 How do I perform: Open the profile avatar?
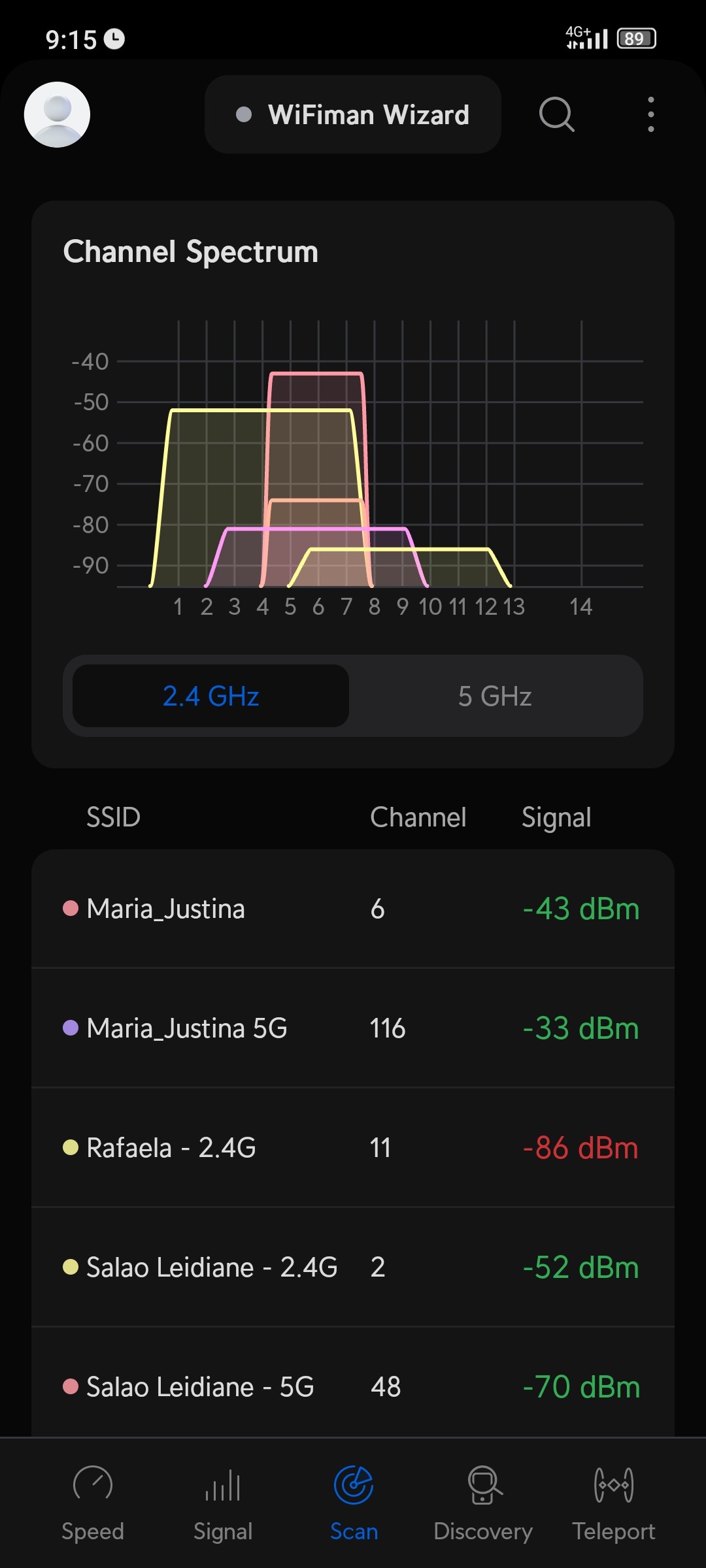57,114
